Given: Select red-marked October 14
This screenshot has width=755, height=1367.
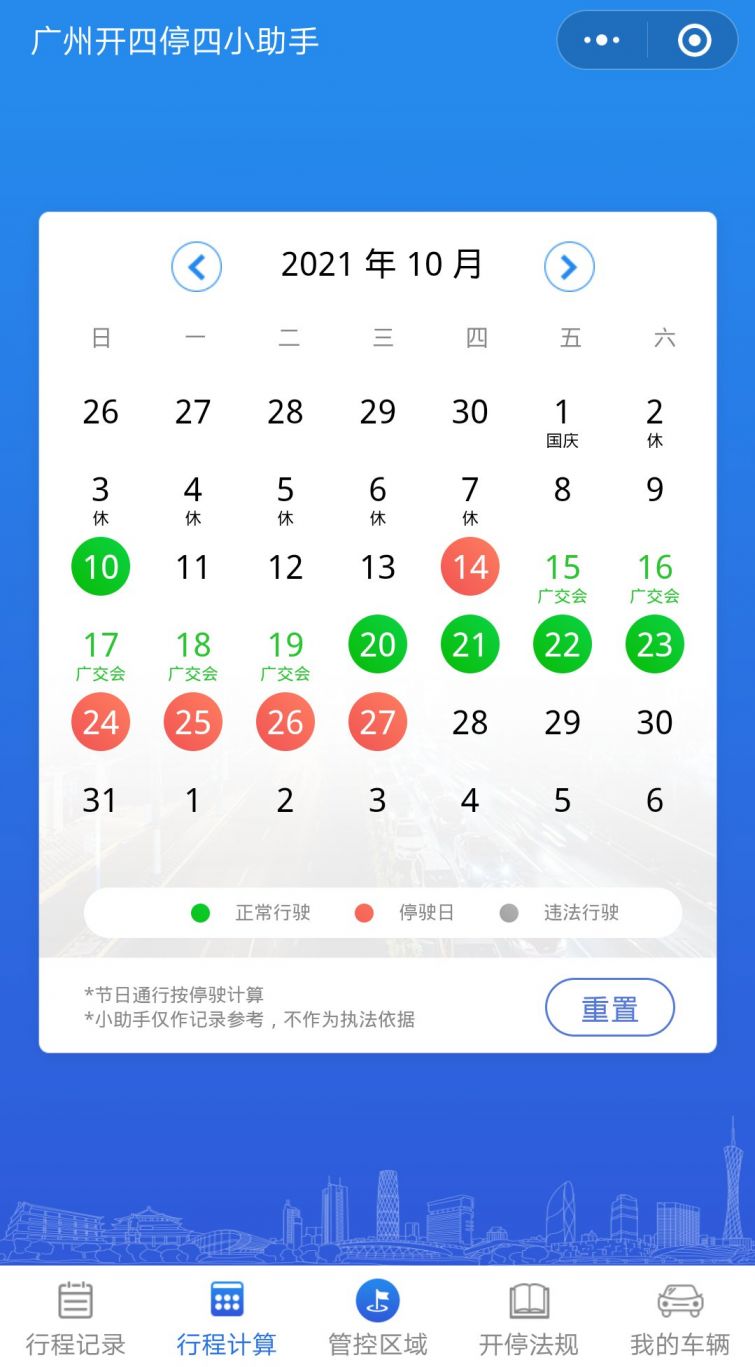Looking at the screenshot, I should [x=470, y=567].
